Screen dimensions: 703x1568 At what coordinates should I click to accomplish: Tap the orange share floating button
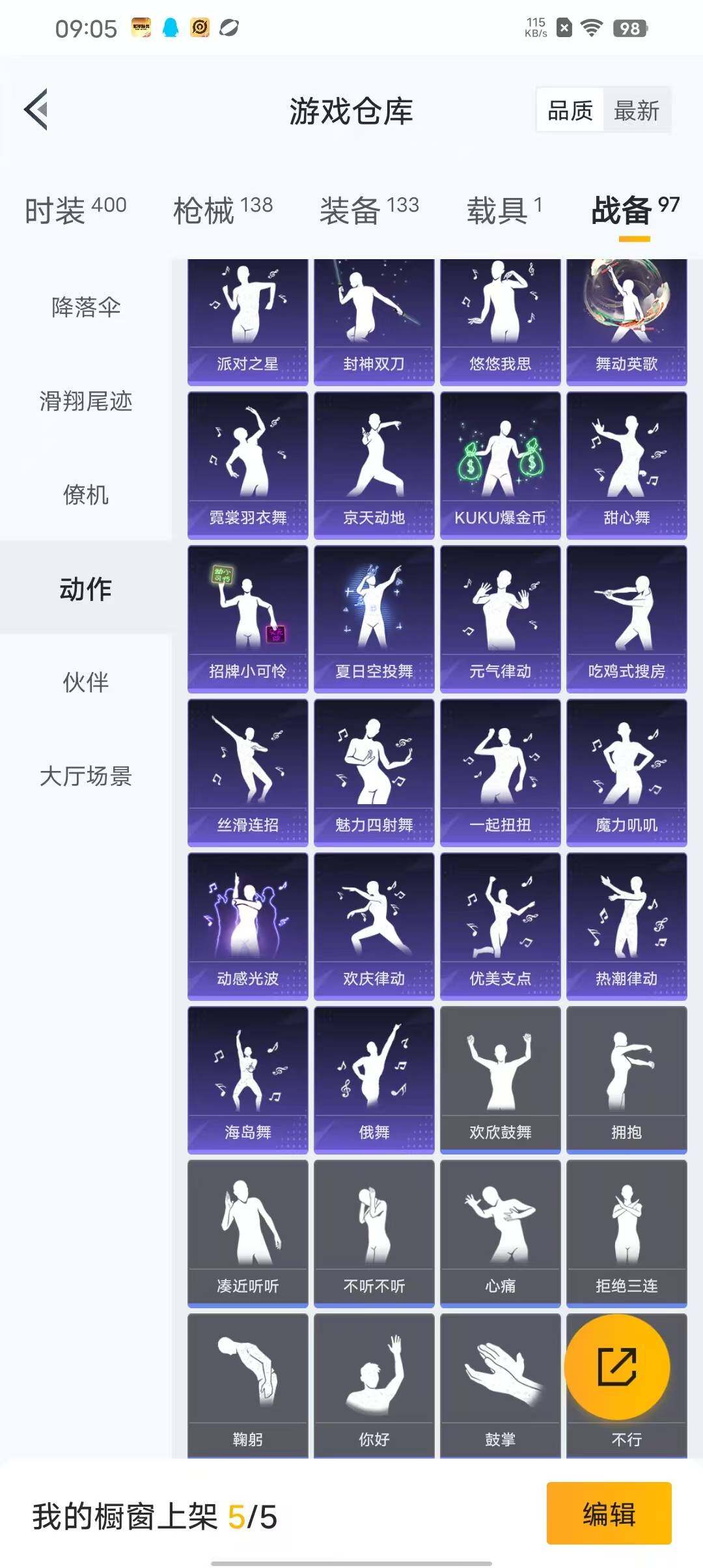(616, 1366)
